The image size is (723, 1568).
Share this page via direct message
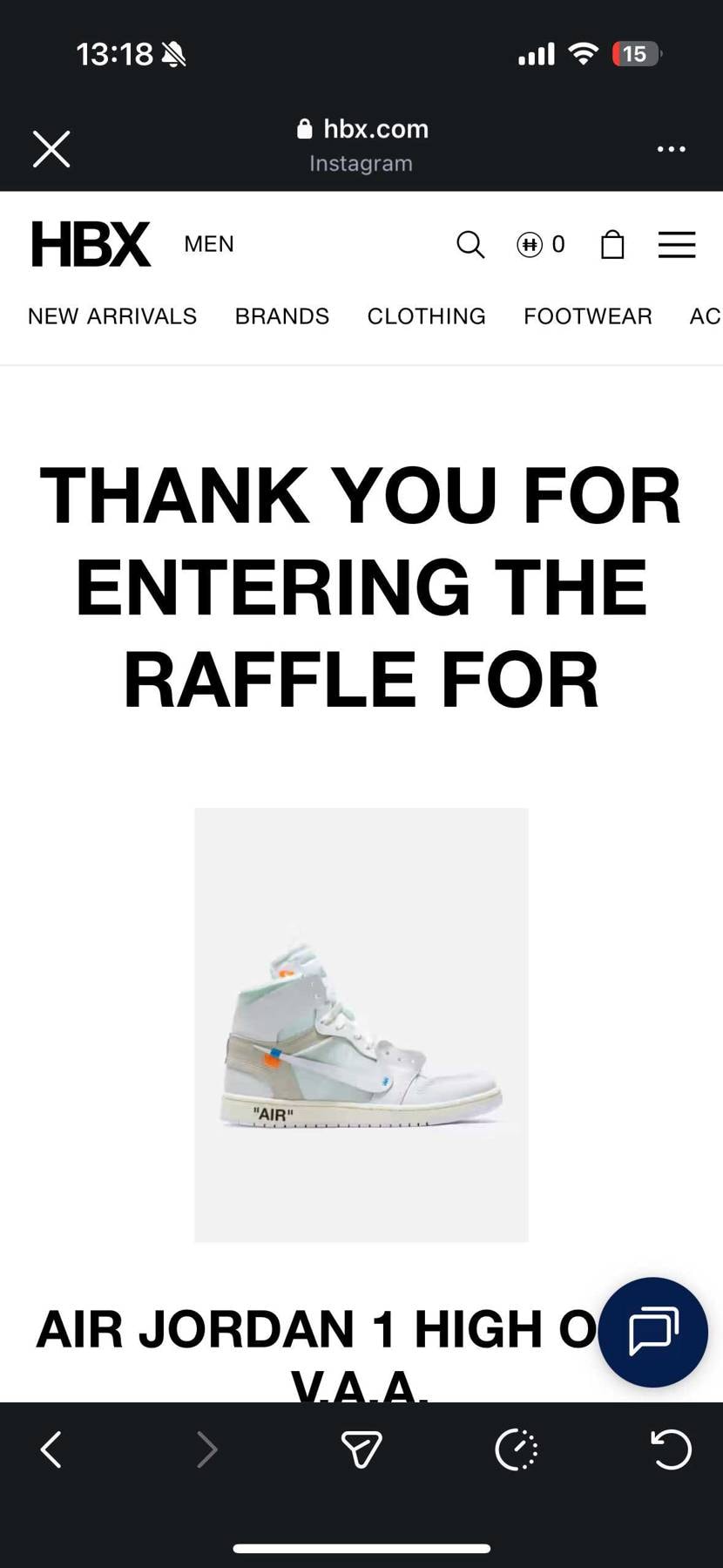tap(361, 1450)
